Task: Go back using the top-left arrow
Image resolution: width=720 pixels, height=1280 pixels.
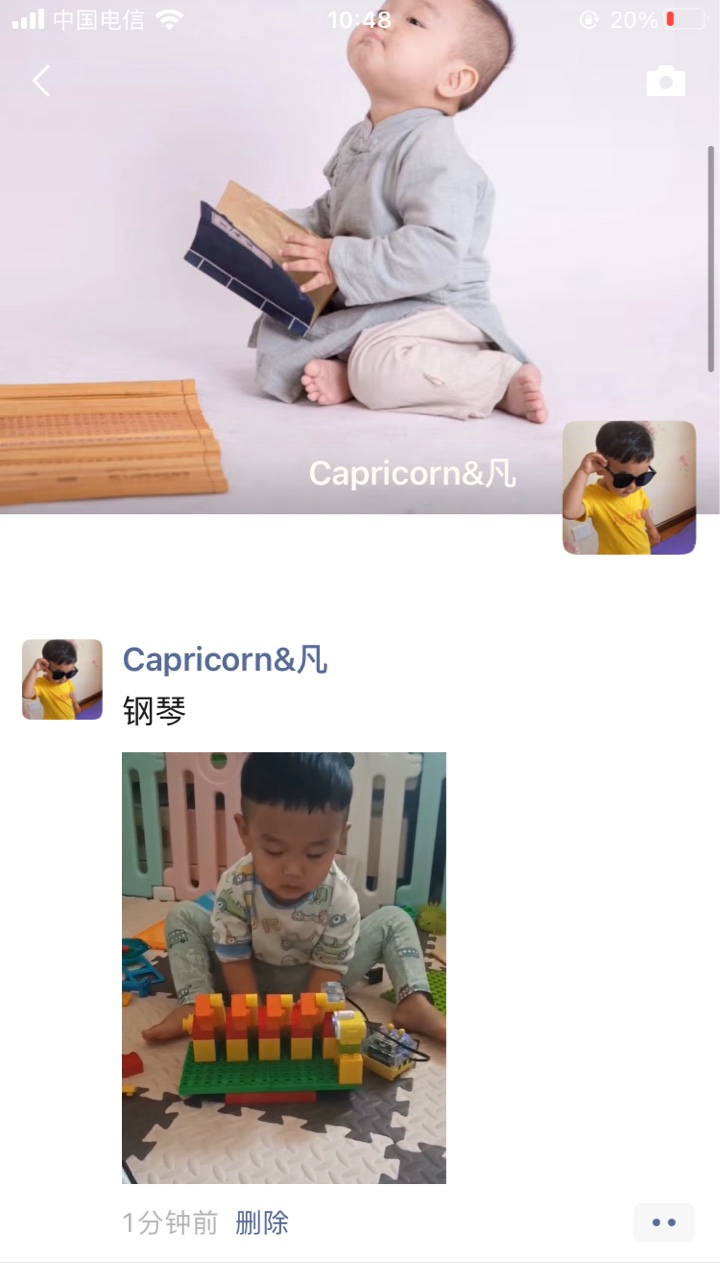Action: tap(41, 81)
